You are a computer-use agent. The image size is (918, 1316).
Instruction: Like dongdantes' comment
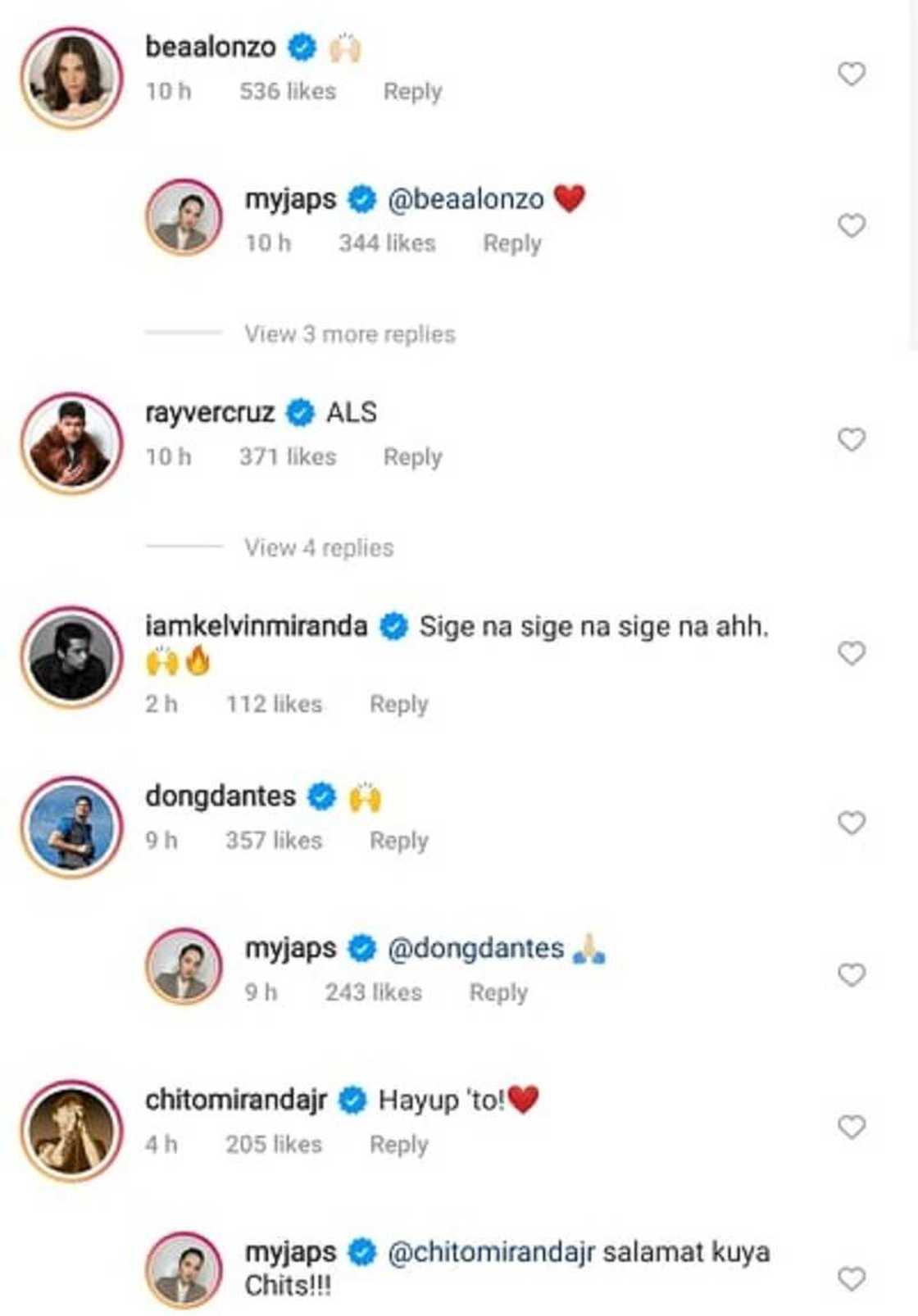pyautogui.click(x=852, y=823)
